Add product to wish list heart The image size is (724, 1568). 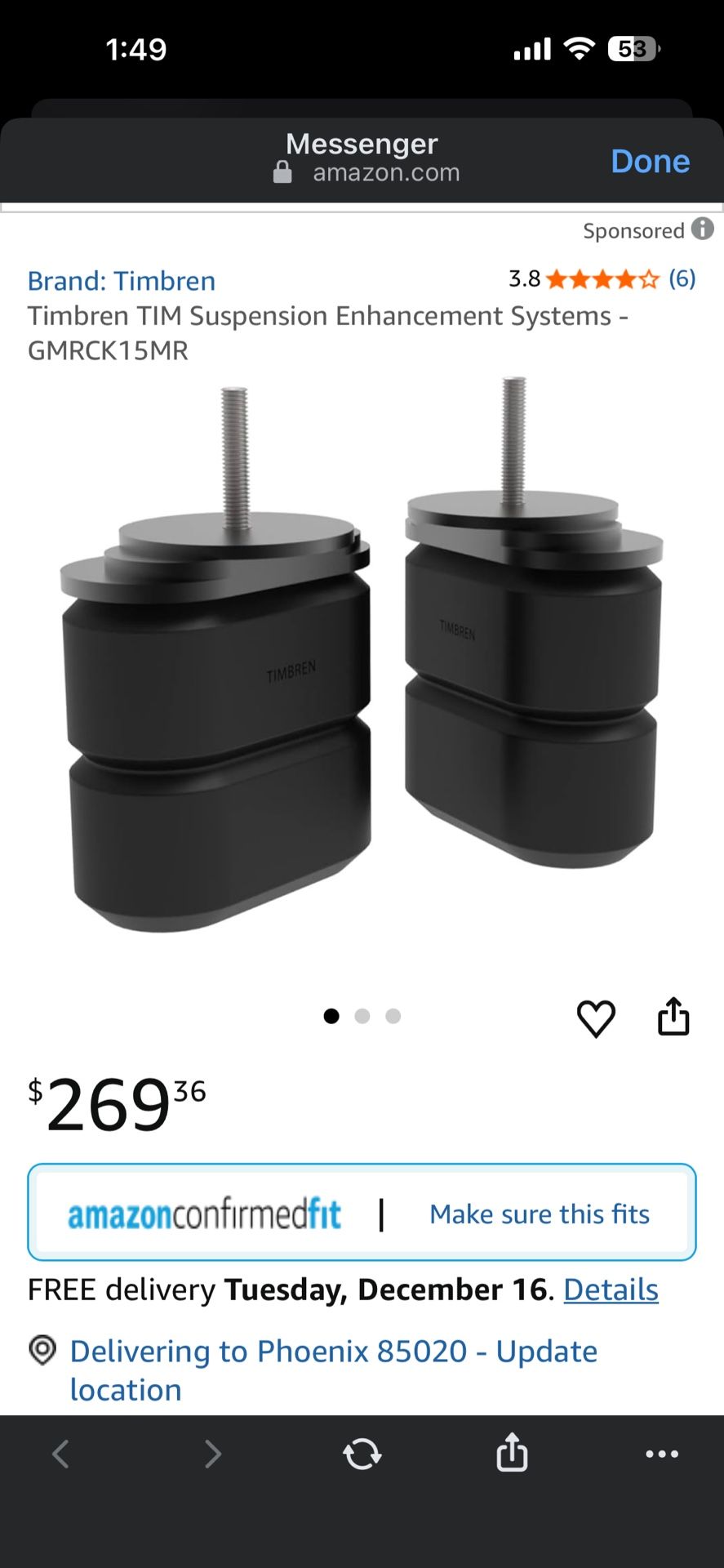pos(596,1018)
